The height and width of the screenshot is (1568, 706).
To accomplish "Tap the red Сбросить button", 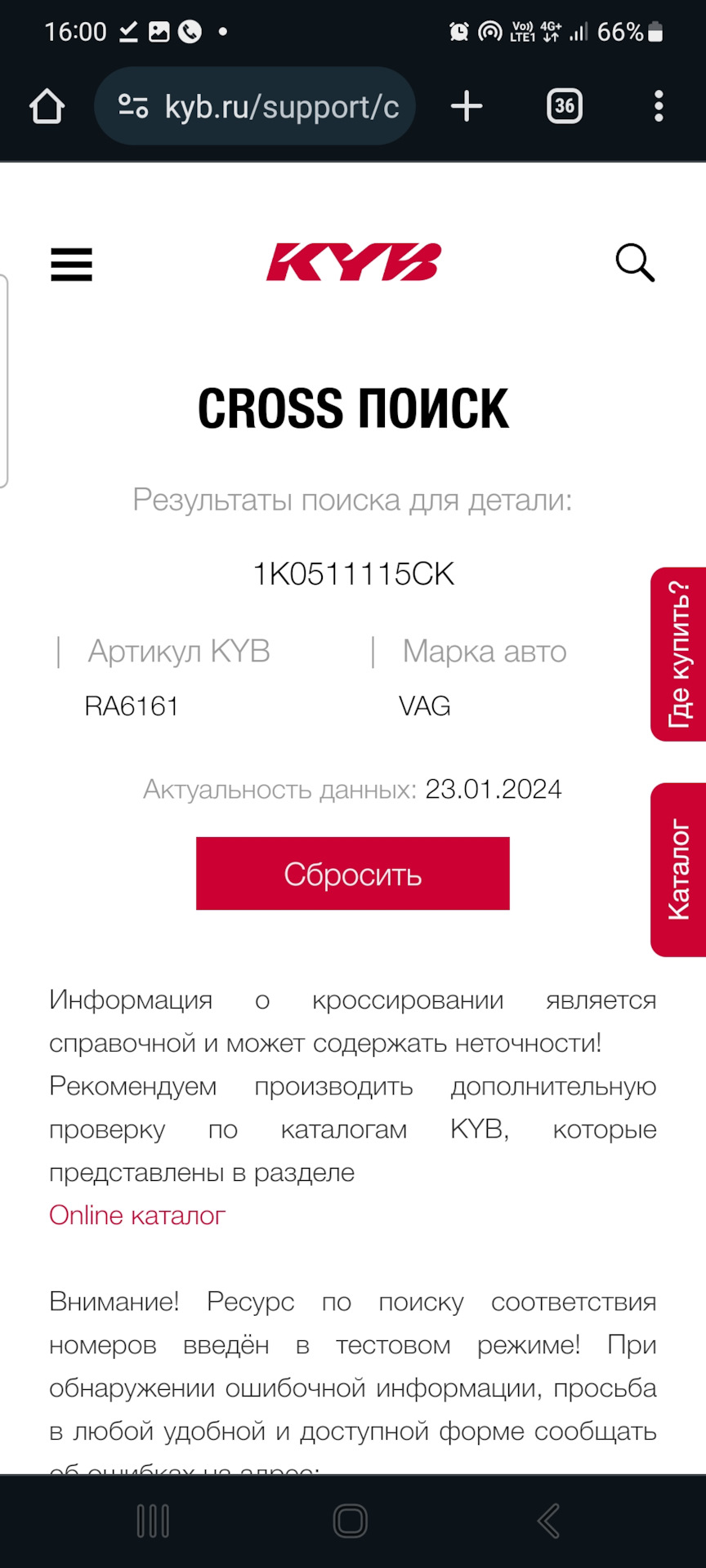I will click(x=353, y=874).
